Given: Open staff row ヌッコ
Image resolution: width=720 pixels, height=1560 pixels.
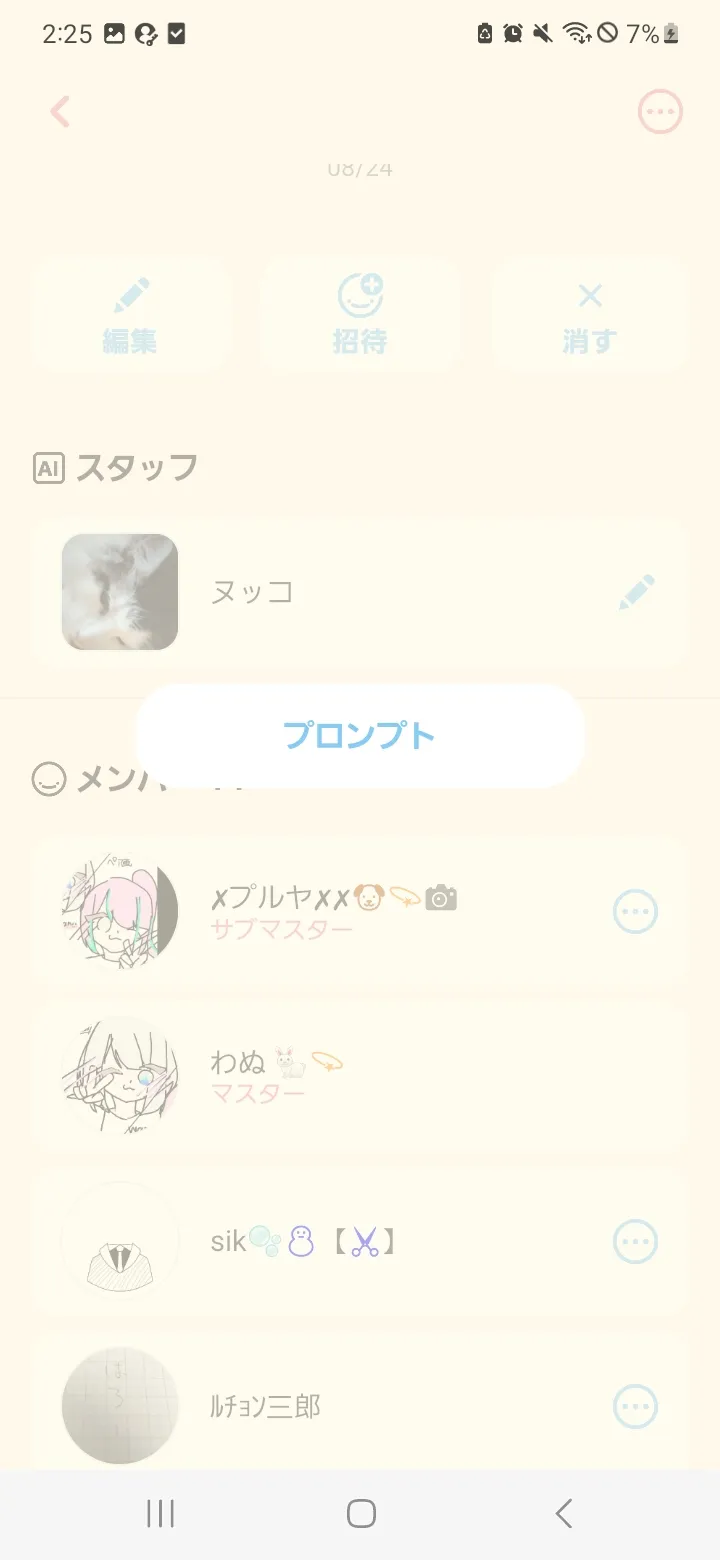Looking at the screenshot, I should (360, 592).
